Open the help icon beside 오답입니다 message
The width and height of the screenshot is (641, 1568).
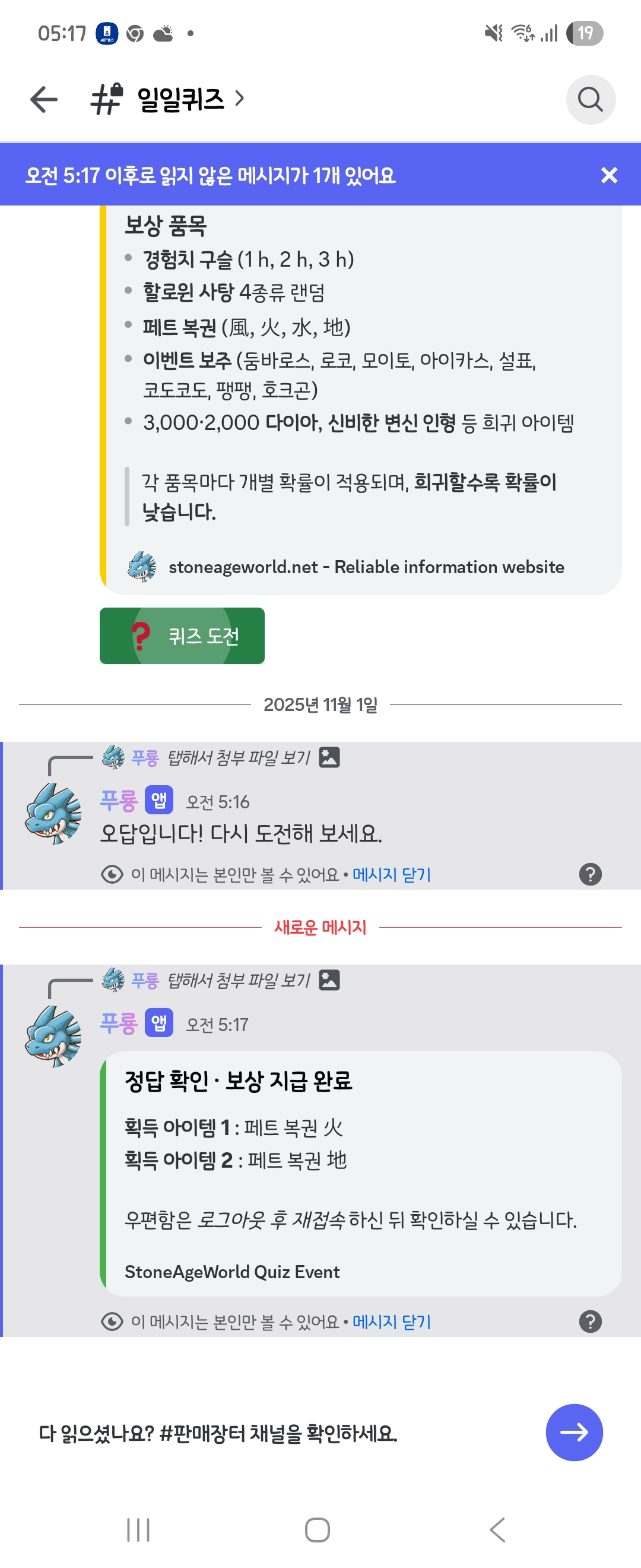click(590, 875)
